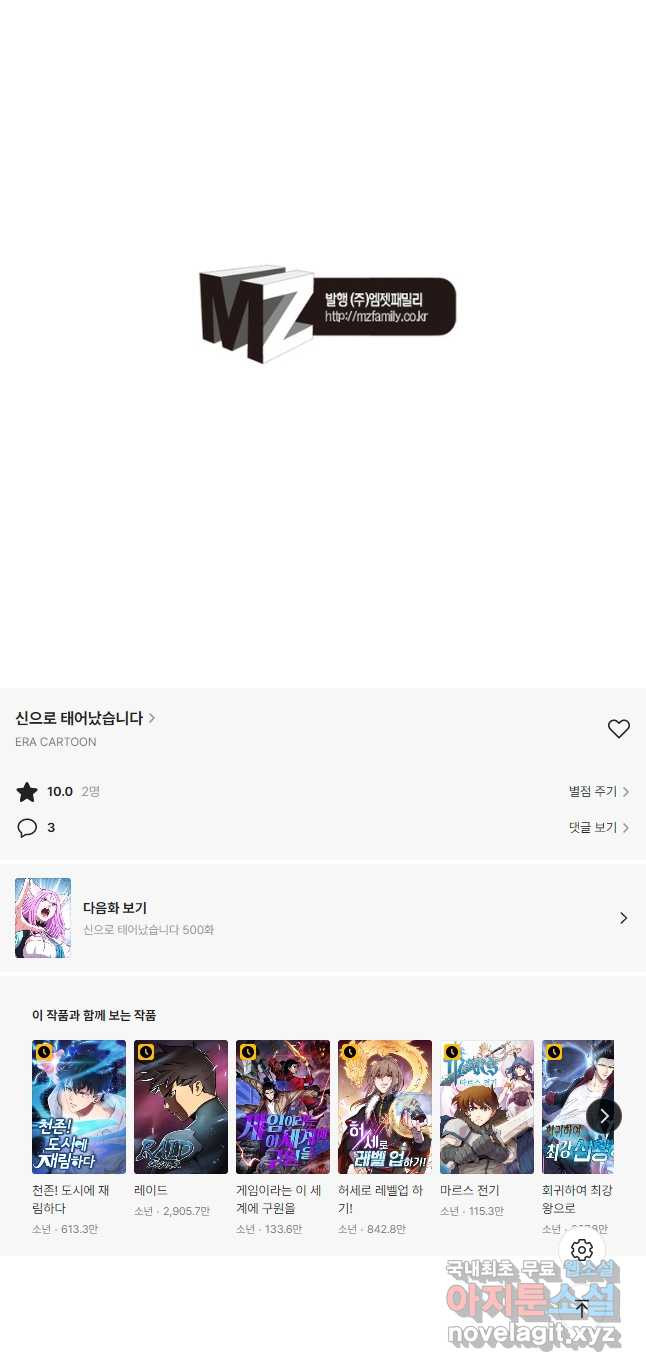
Task: Open the viewer settings gear
Action: click(582, 1250)
